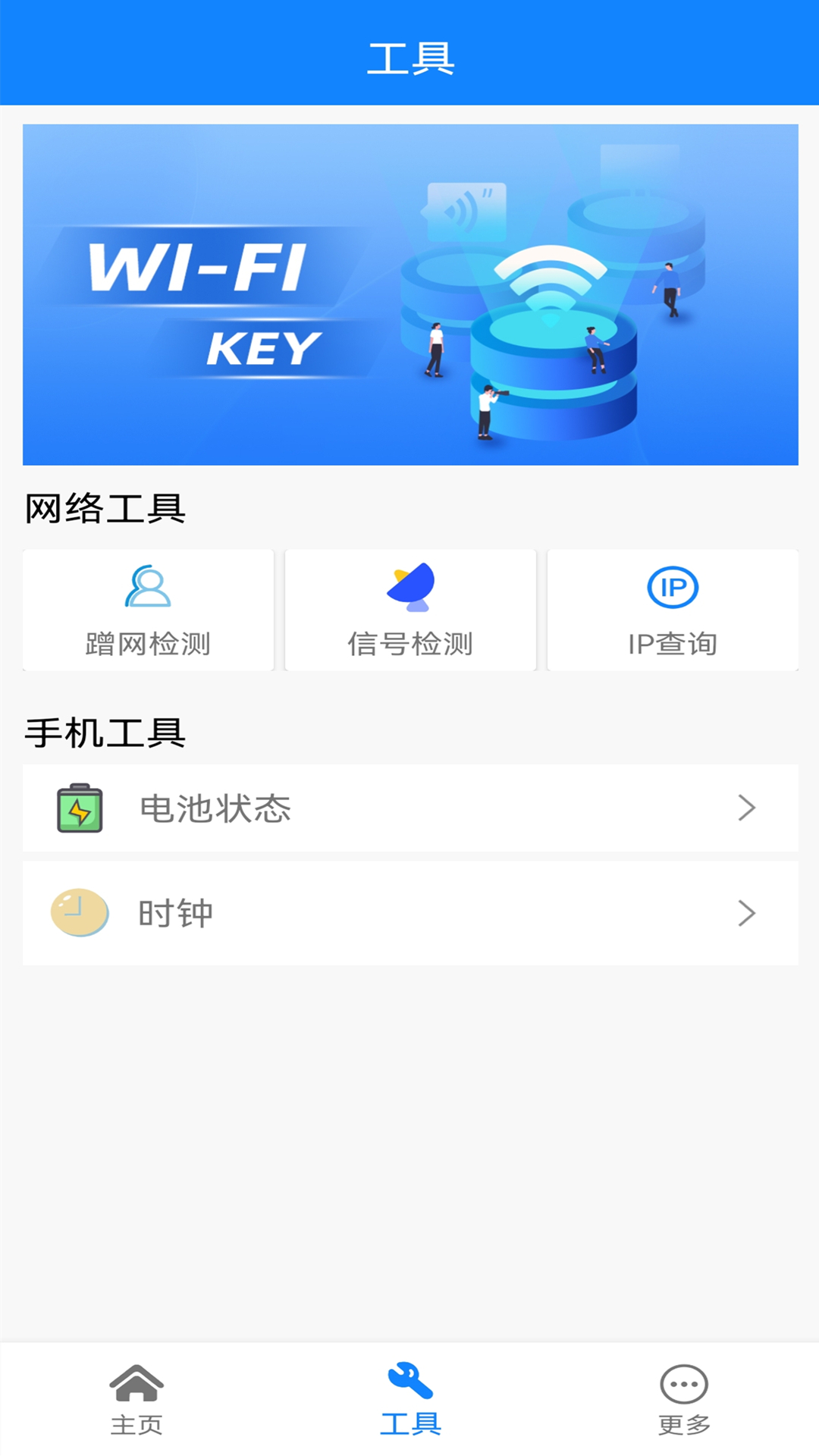Screen dimensions: 819x1456
Task: Open the 时钟 clock tool row
Action: 409,913
